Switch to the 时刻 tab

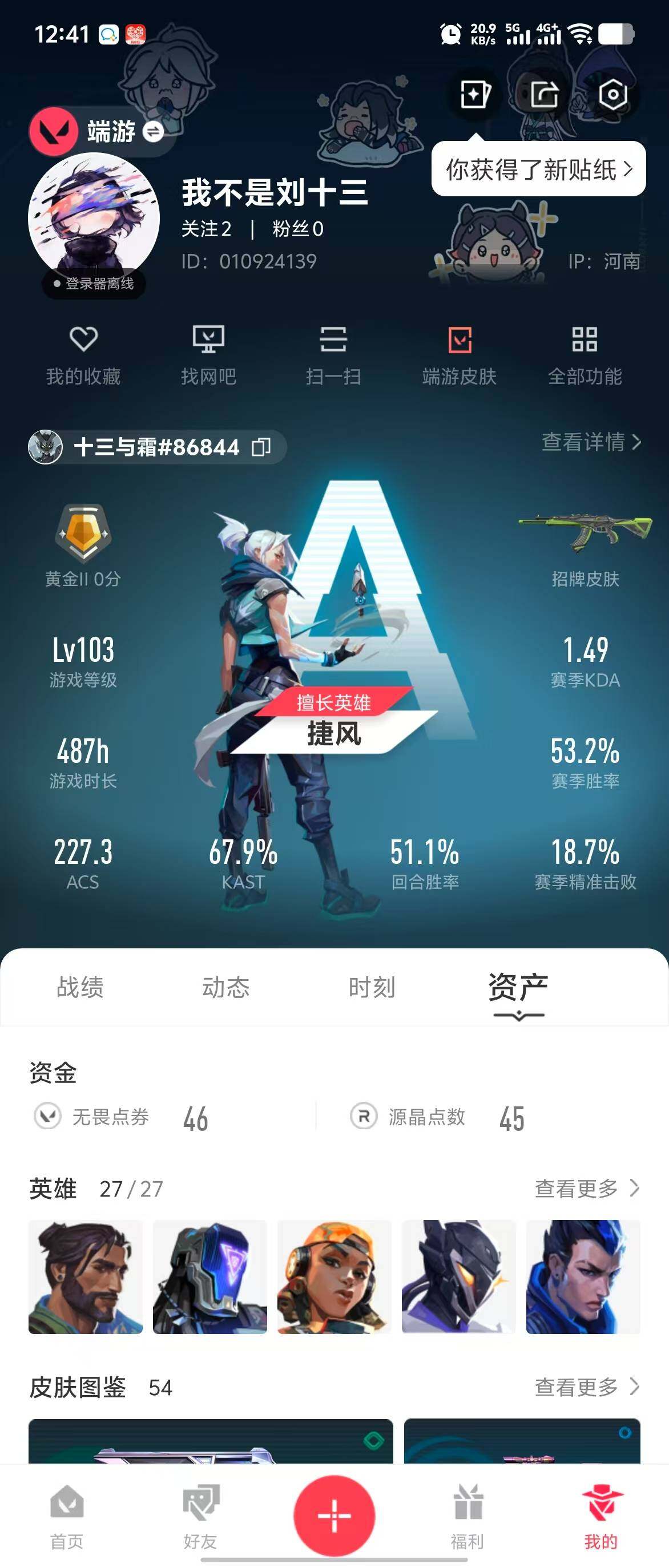tap(372, 987)
